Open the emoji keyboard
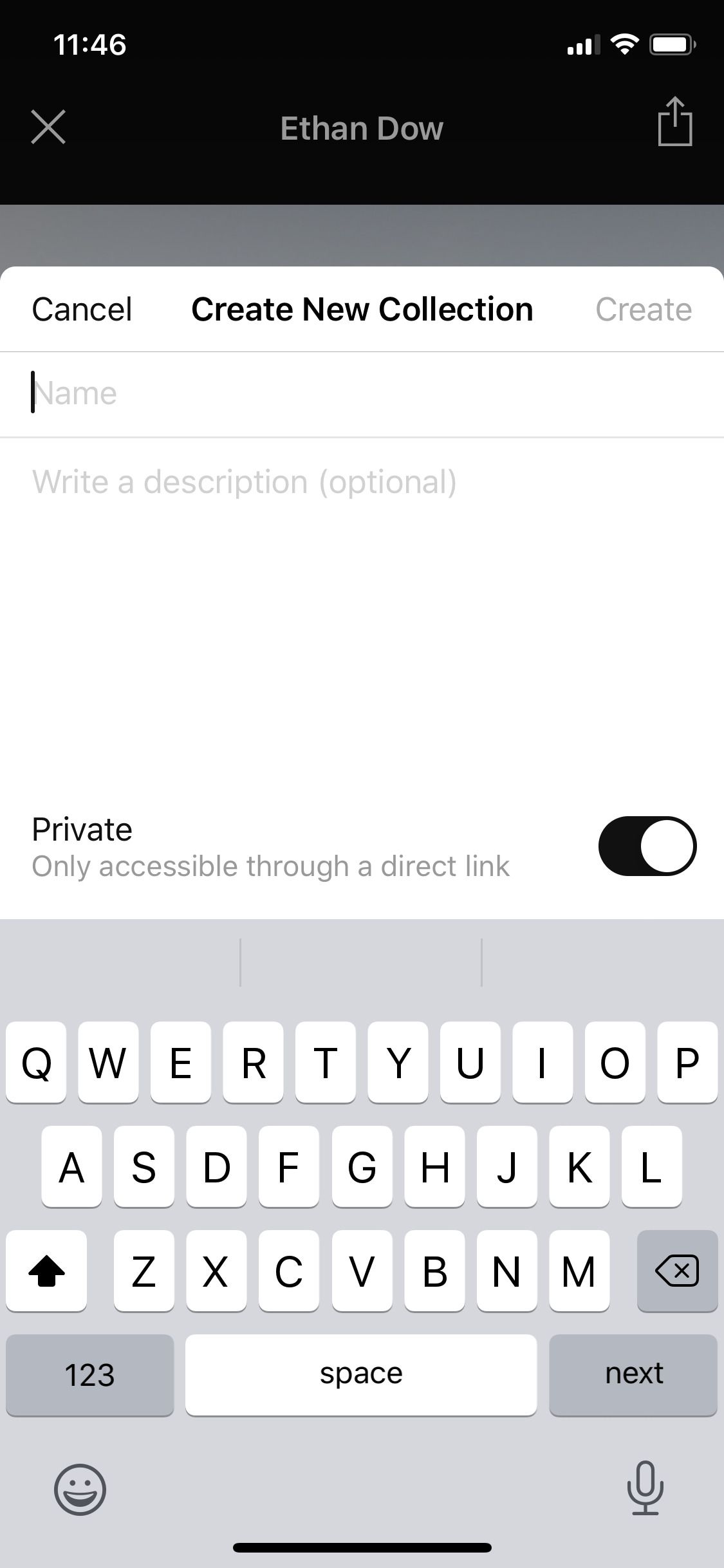Viewport: 724px width, 1568px height. click(x=80, y=1489)
